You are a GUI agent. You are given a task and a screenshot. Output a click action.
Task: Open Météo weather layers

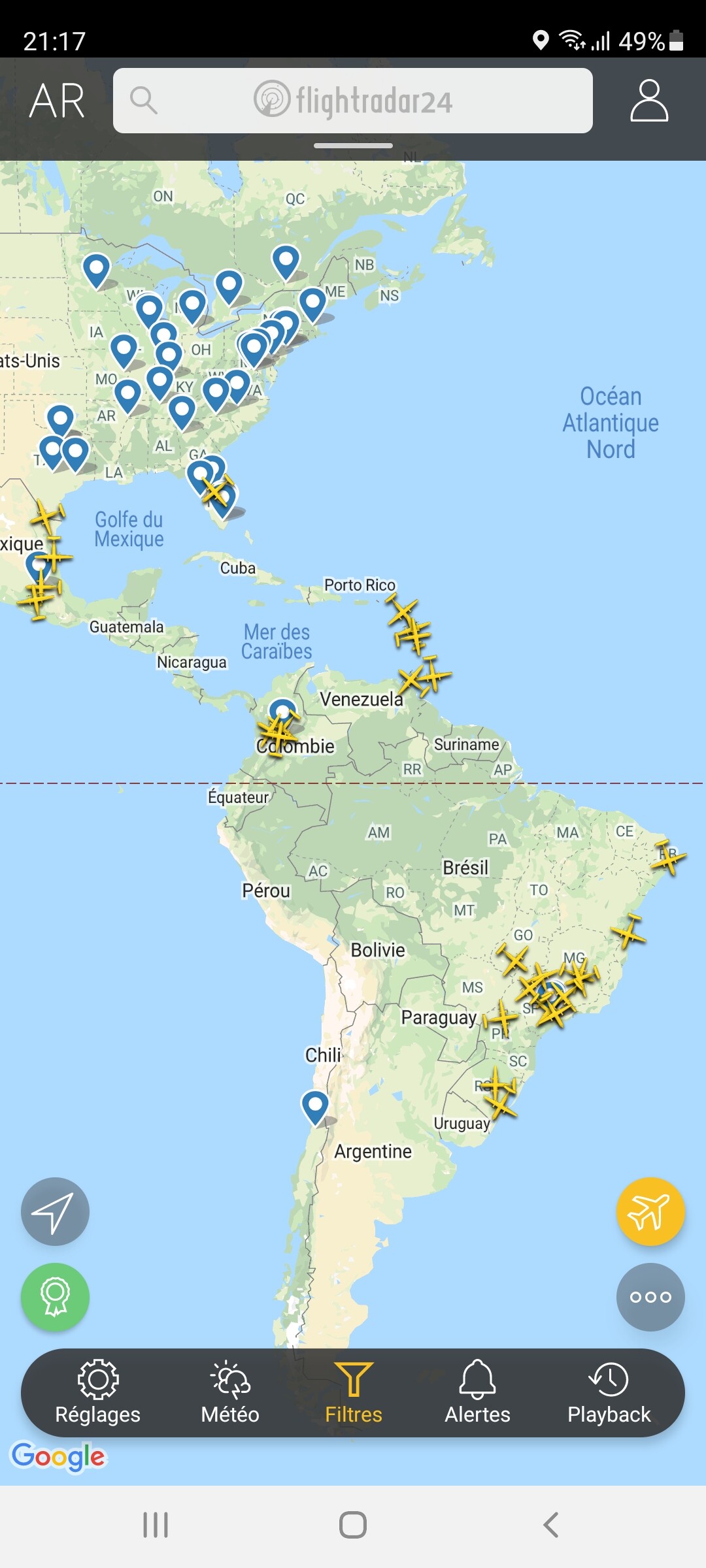[230, 1392]
